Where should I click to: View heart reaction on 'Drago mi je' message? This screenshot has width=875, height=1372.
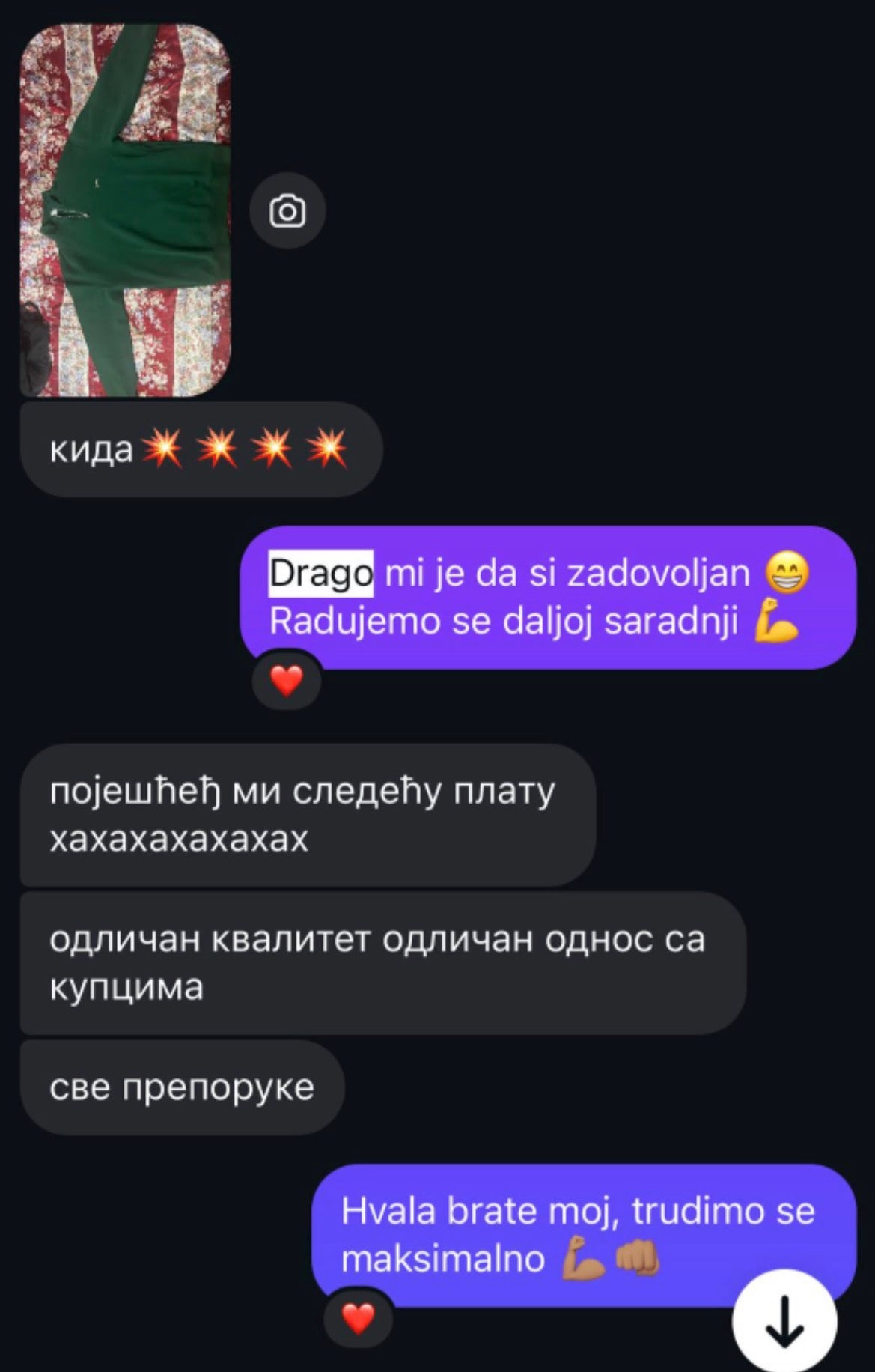[287, 681]
